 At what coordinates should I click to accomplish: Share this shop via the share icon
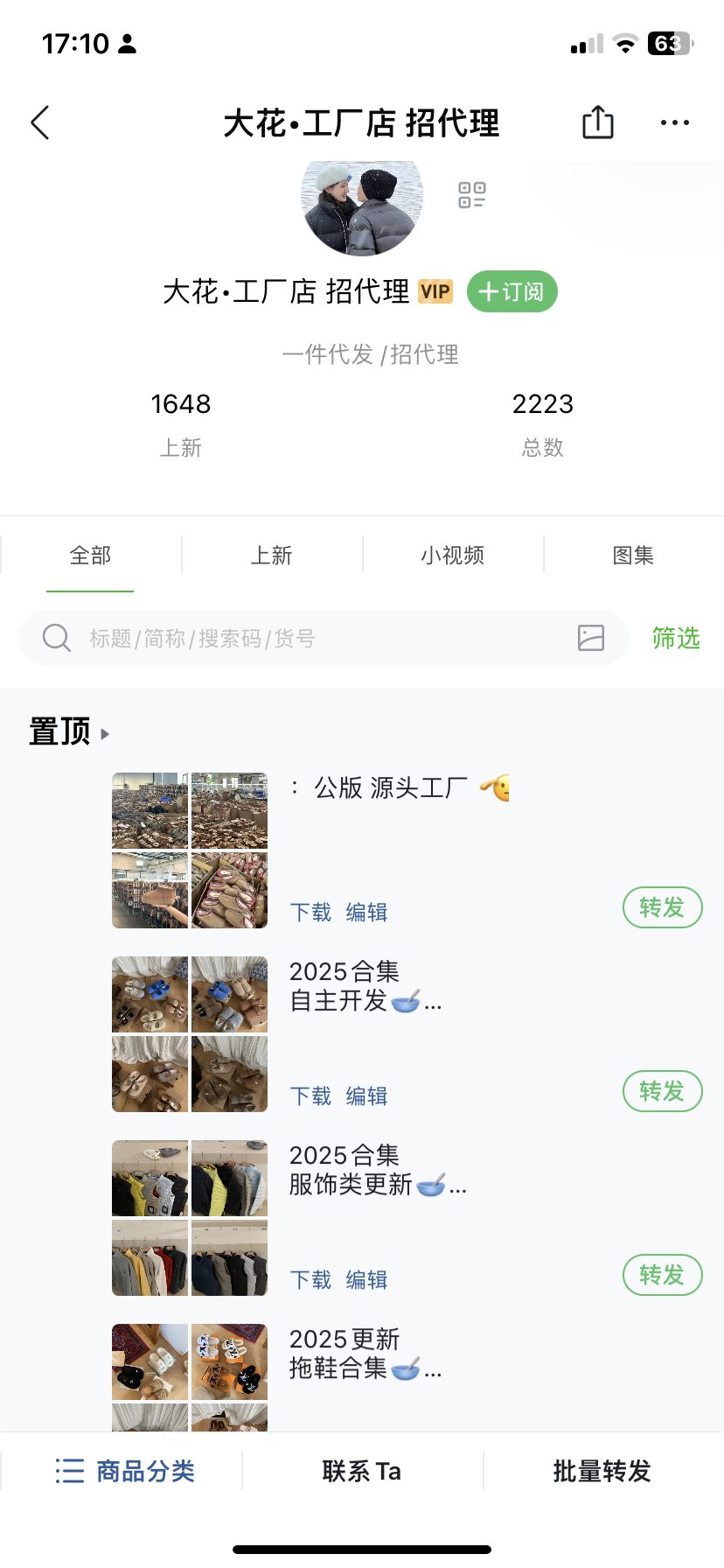click(598, 122)
